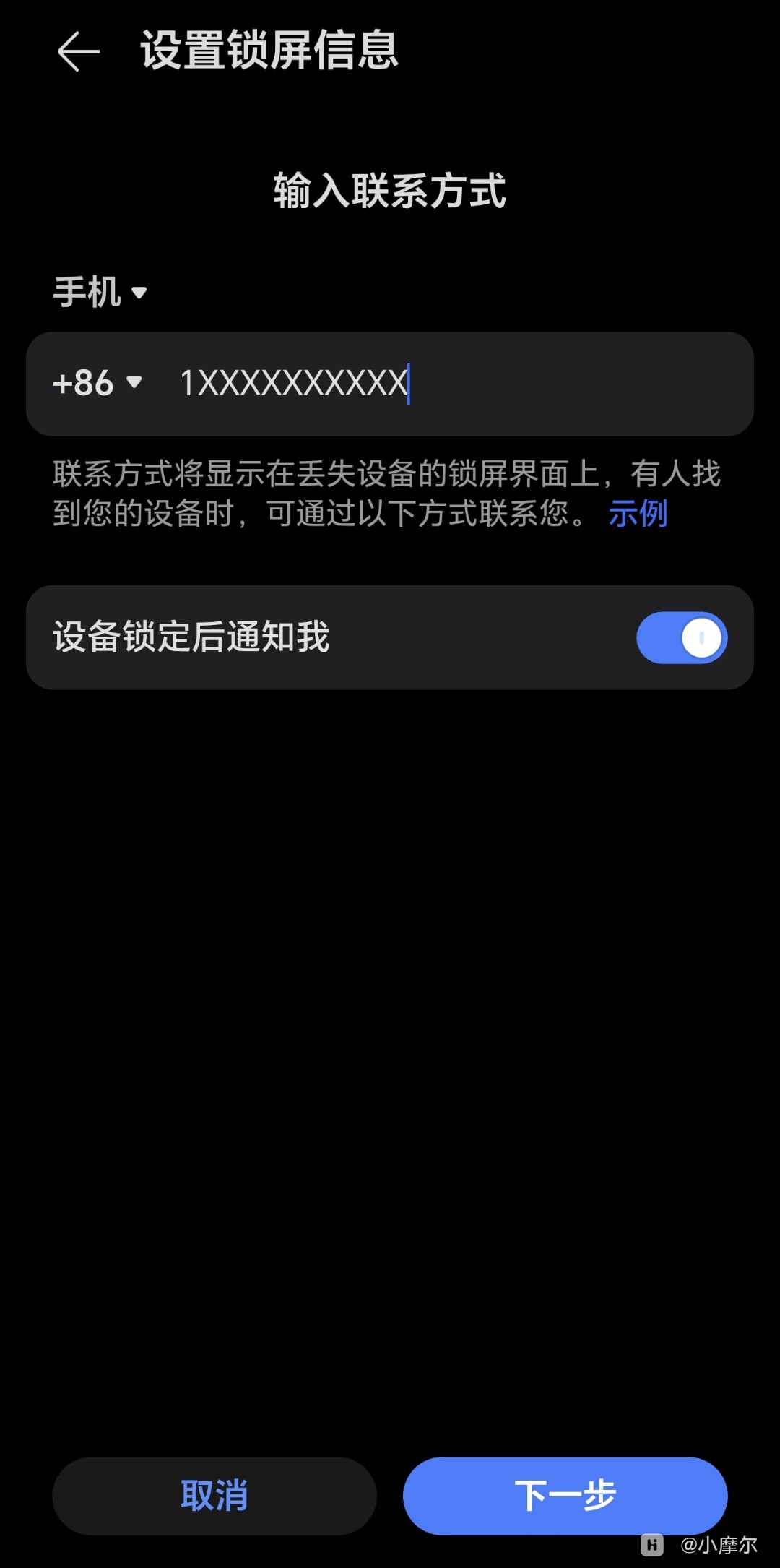Open the +86 country code picker

[97, 383]
